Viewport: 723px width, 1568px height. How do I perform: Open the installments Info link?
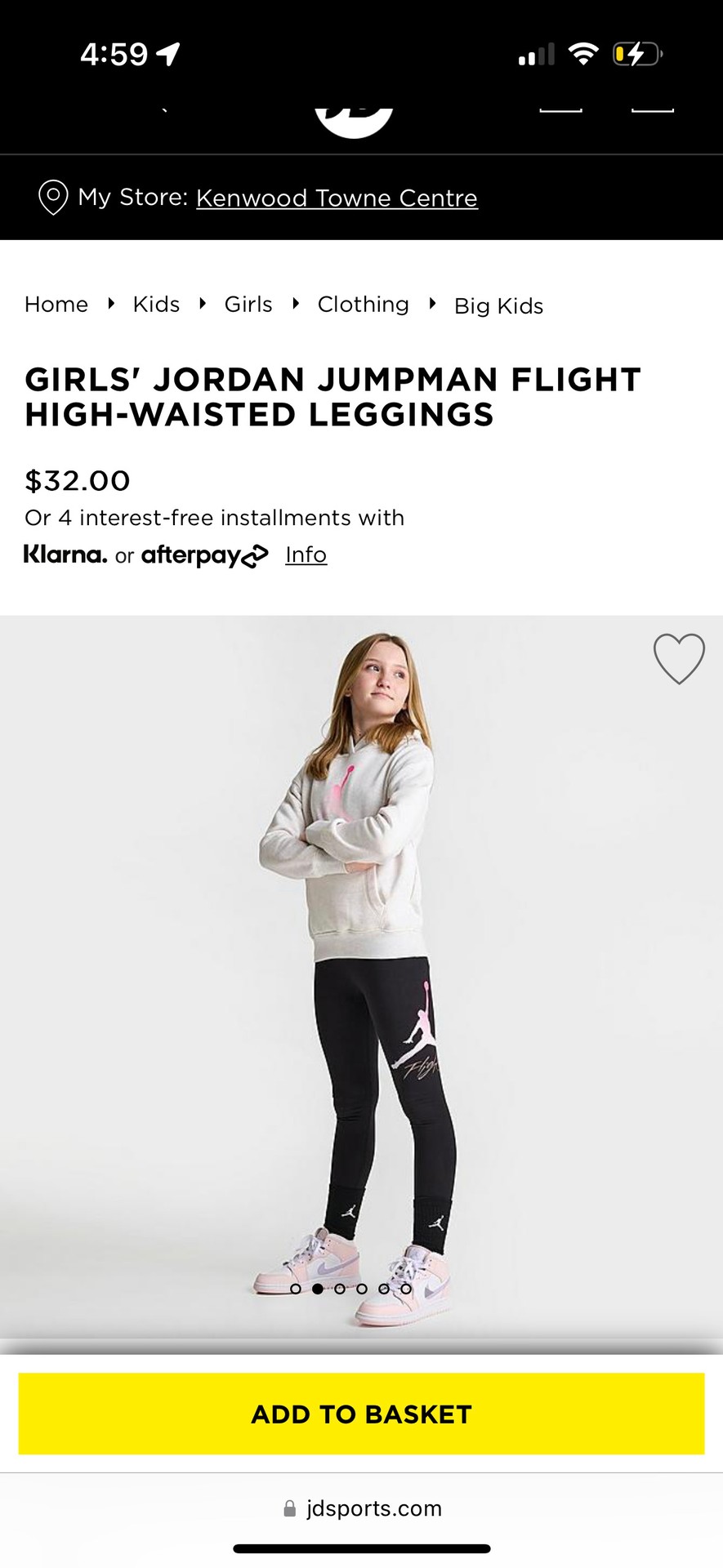(x=306, y=555)
